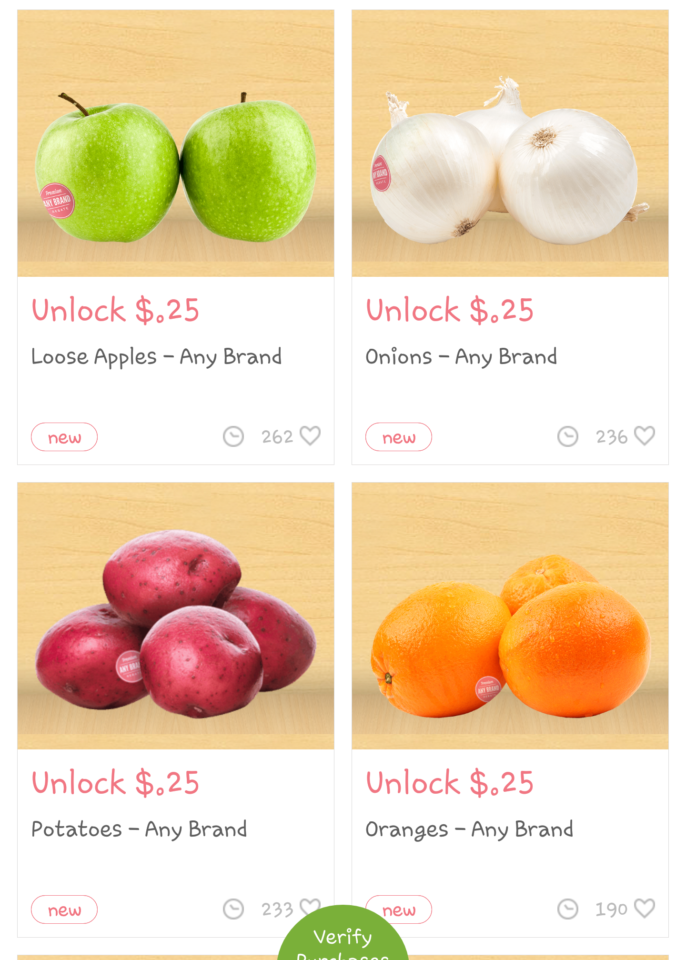Favorite the Onions offer with the heart
Screen dimensions: 686x960
pyautogui.click(x=644, y=436)
